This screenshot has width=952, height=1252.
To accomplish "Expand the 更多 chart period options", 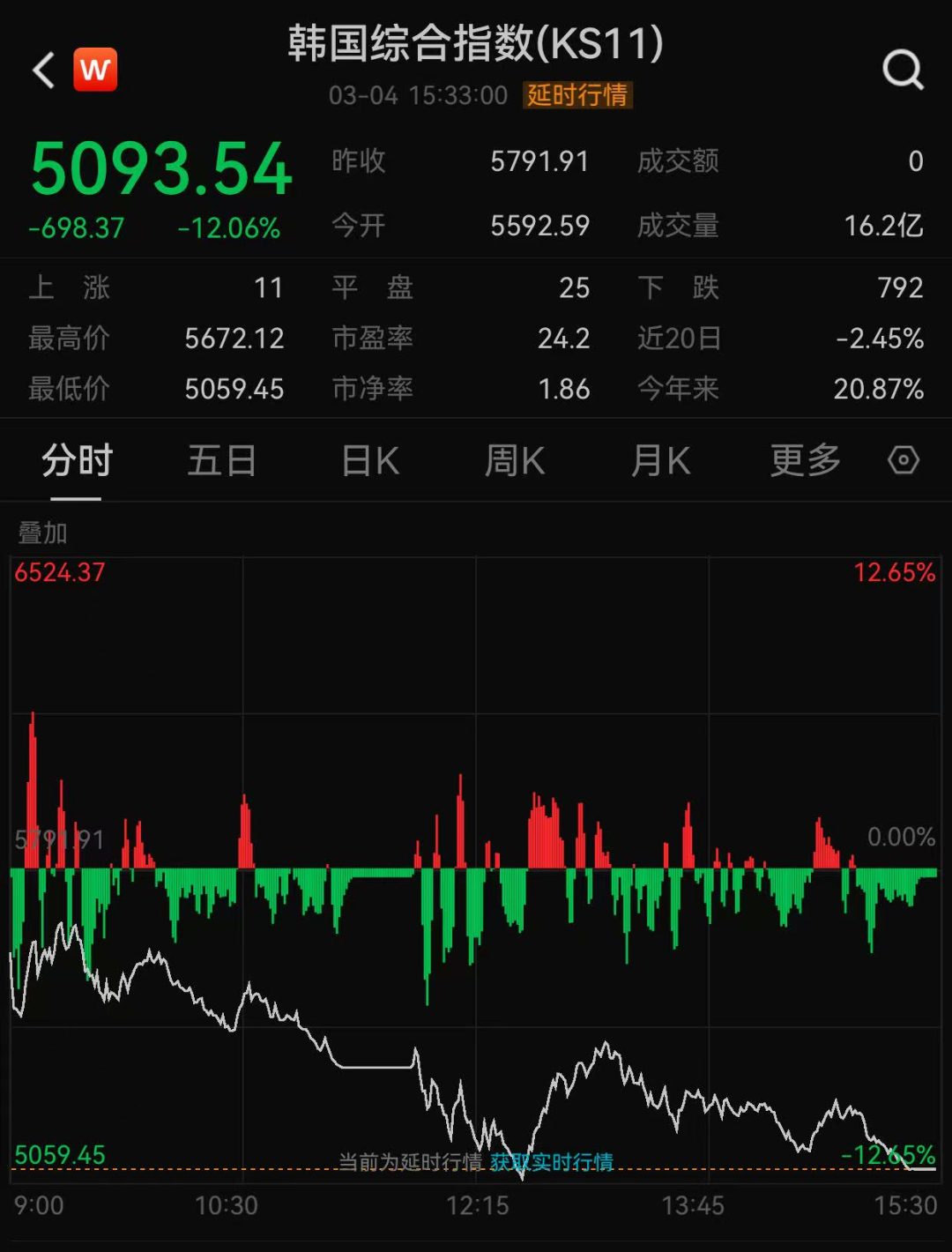I will coord(805,461).
